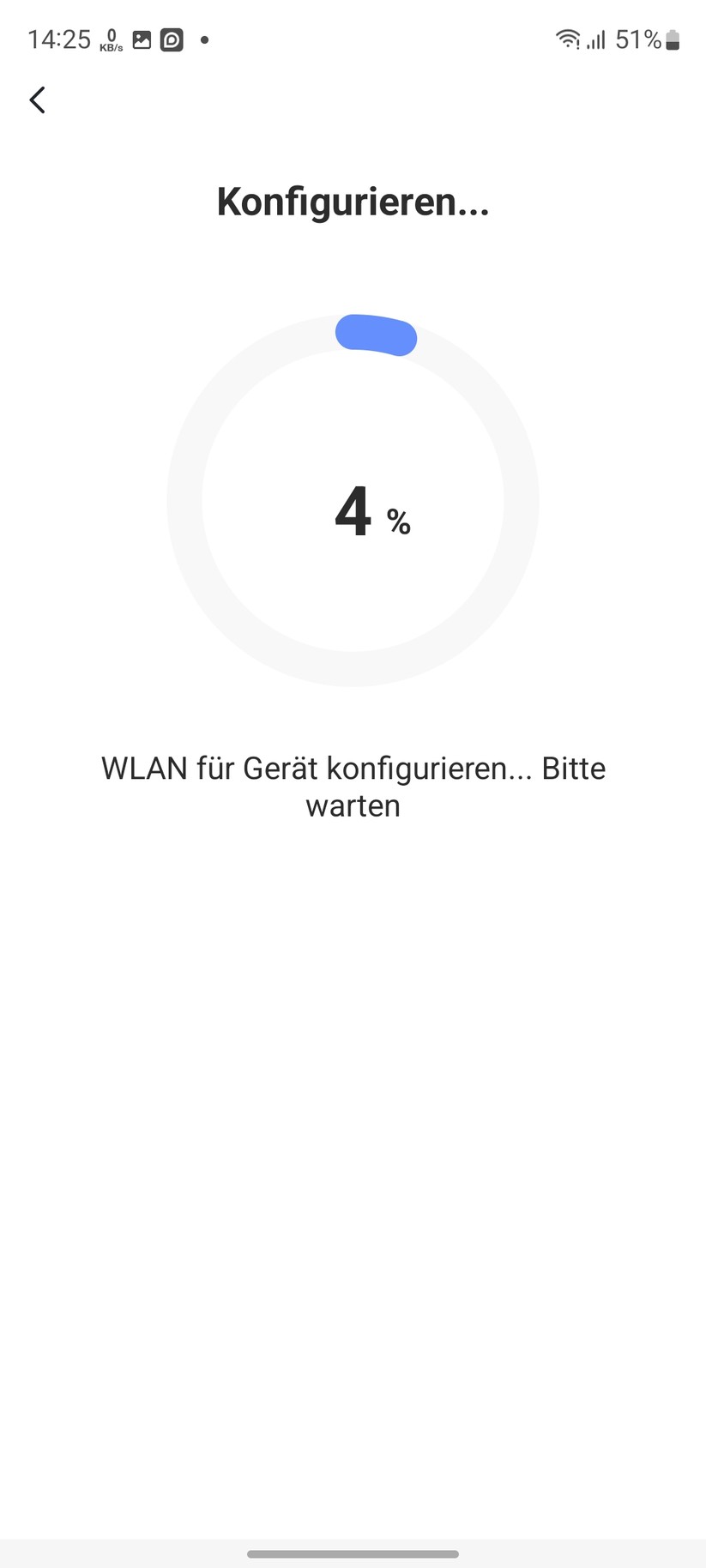This screenshot has width=706, height=1568.
Task: Go back using the back arrow
Action: pos(37,100)
